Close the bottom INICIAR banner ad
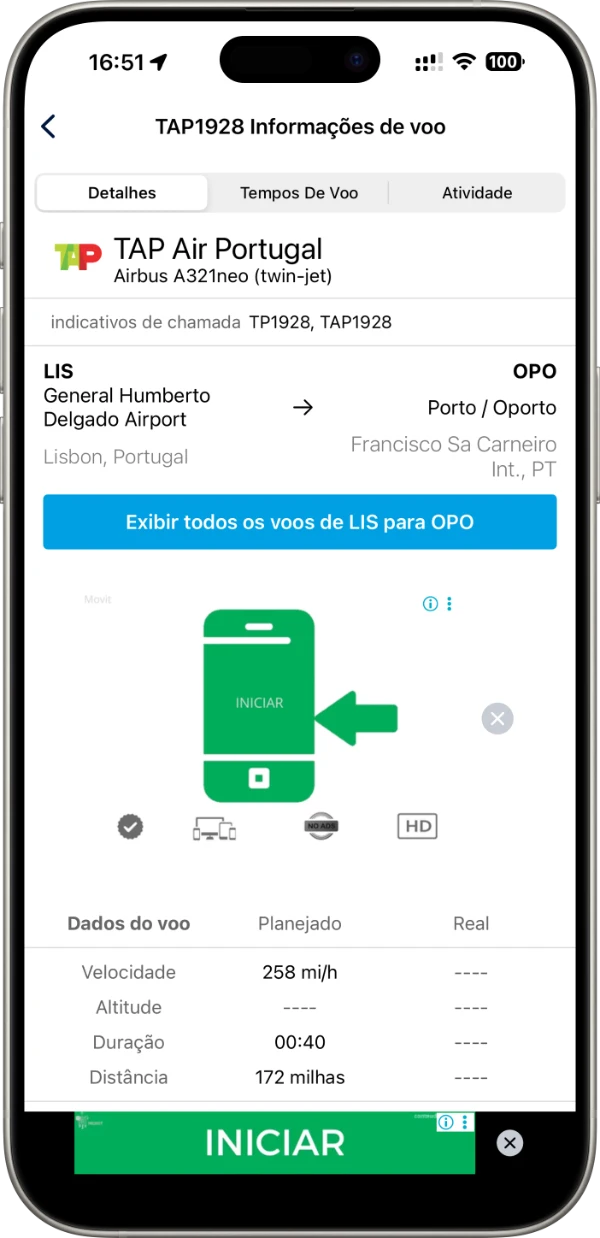The image size is (600, 1238). coord(510,1143)
